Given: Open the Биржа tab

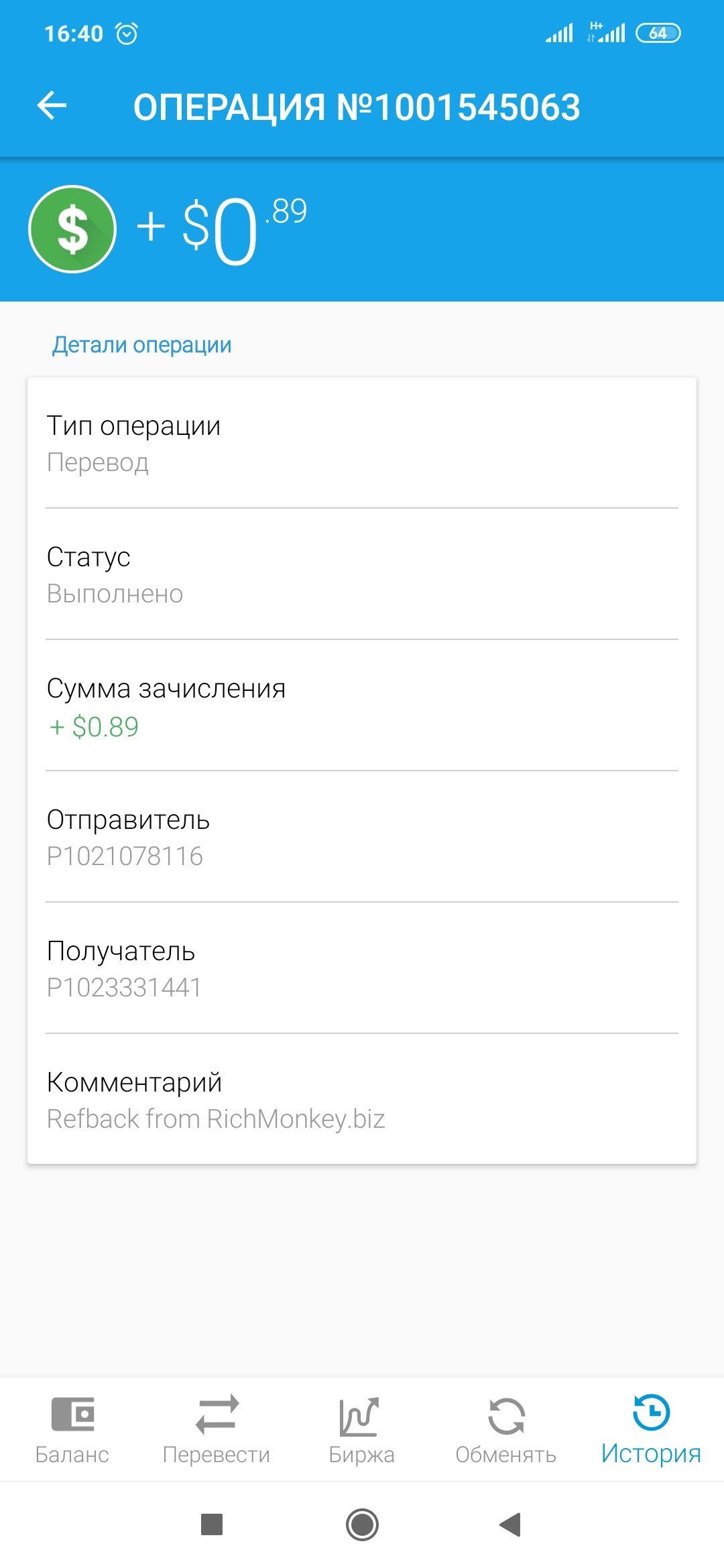Looking at the screenshot, I should pos(361,1430).
